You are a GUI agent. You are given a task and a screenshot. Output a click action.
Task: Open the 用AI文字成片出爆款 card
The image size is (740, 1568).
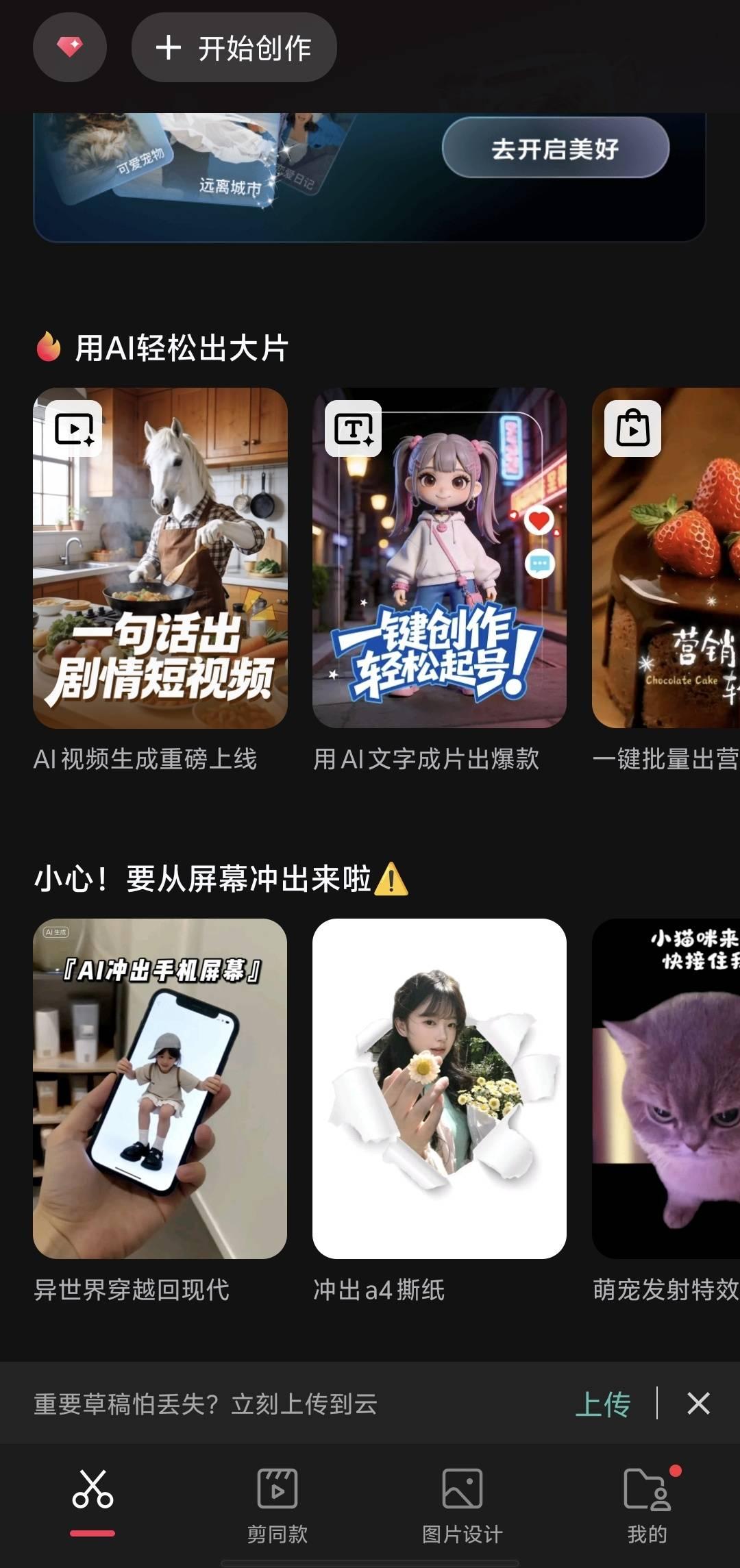(x=439, y=558)
